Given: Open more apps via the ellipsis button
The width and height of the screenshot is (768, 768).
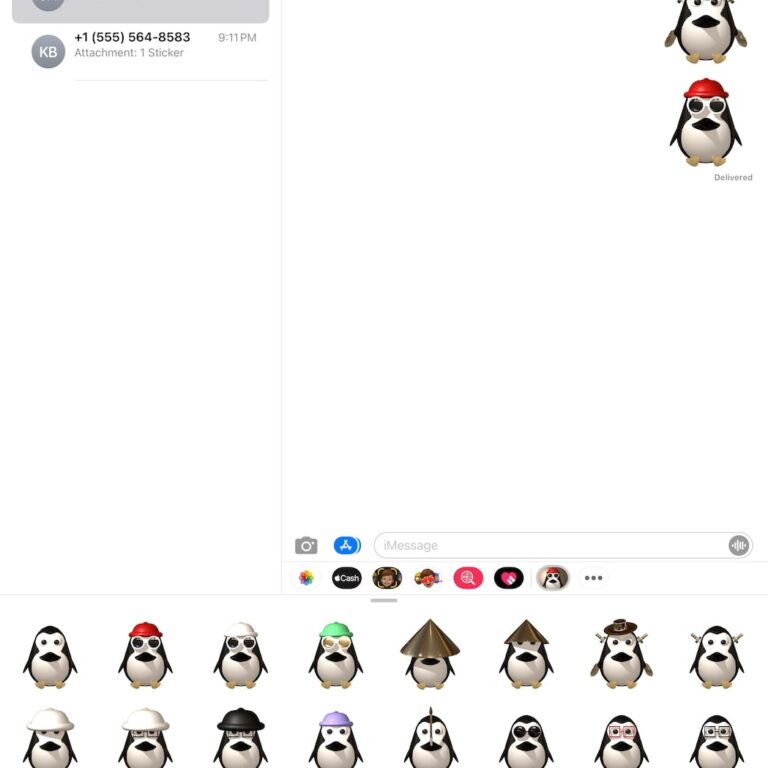Looking at the screenshot, I should pos(594,578).
